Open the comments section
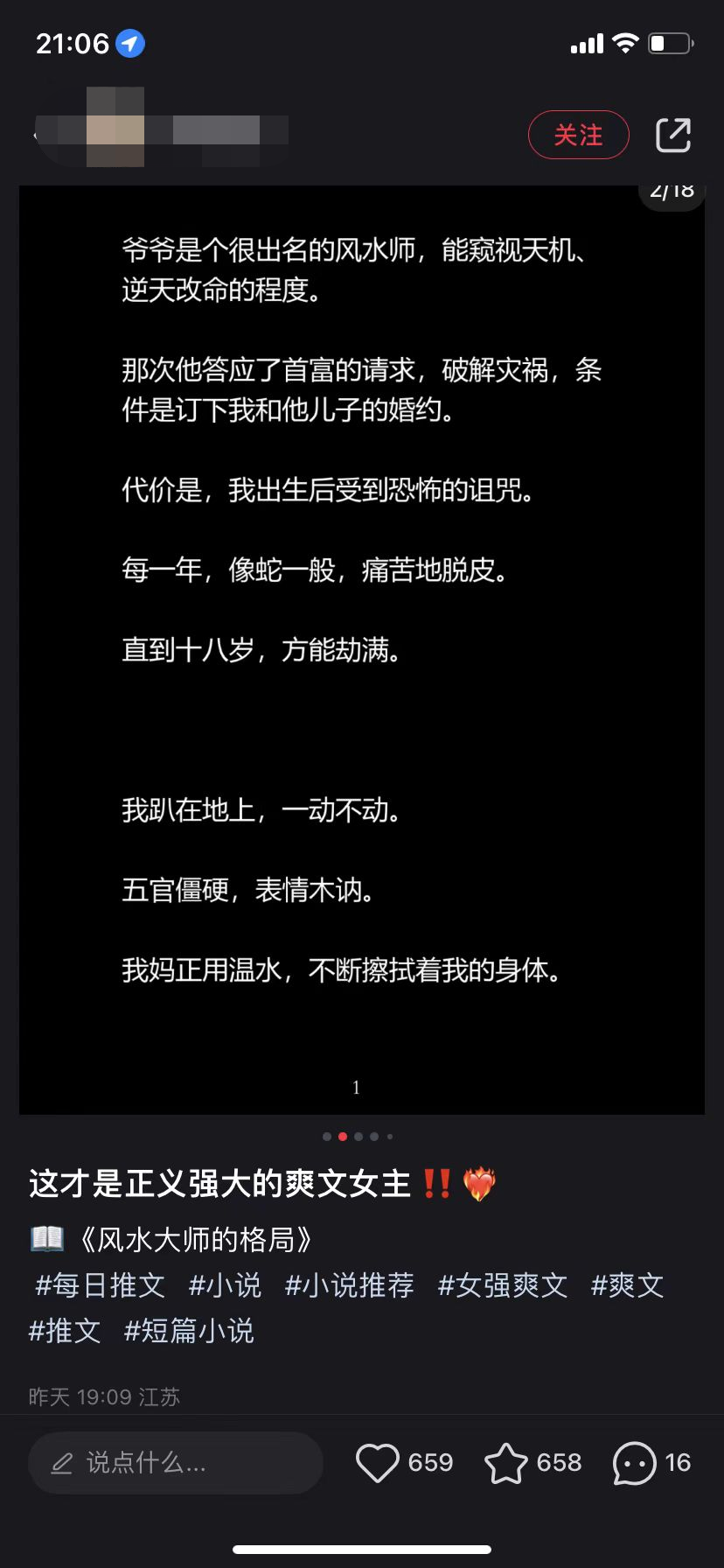 [x=635, y=1462]
